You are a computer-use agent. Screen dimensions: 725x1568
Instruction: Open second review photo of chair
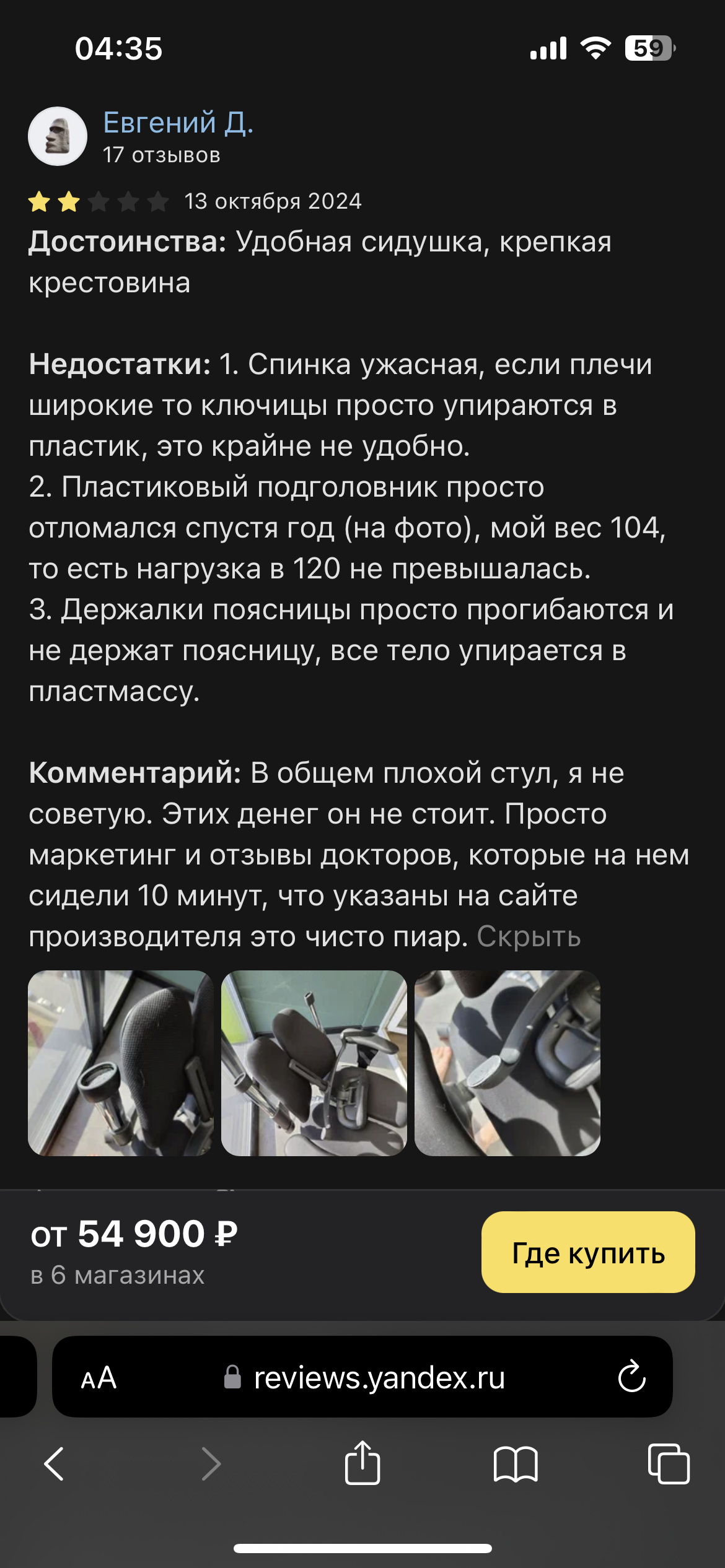[314, 1063]
